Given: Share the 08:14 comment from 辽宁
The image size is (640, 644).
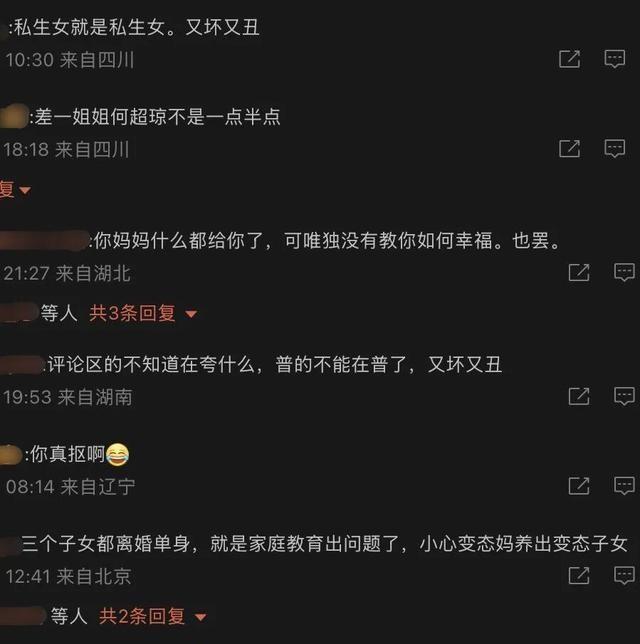Looking at the screenshot, I should 578,486.
